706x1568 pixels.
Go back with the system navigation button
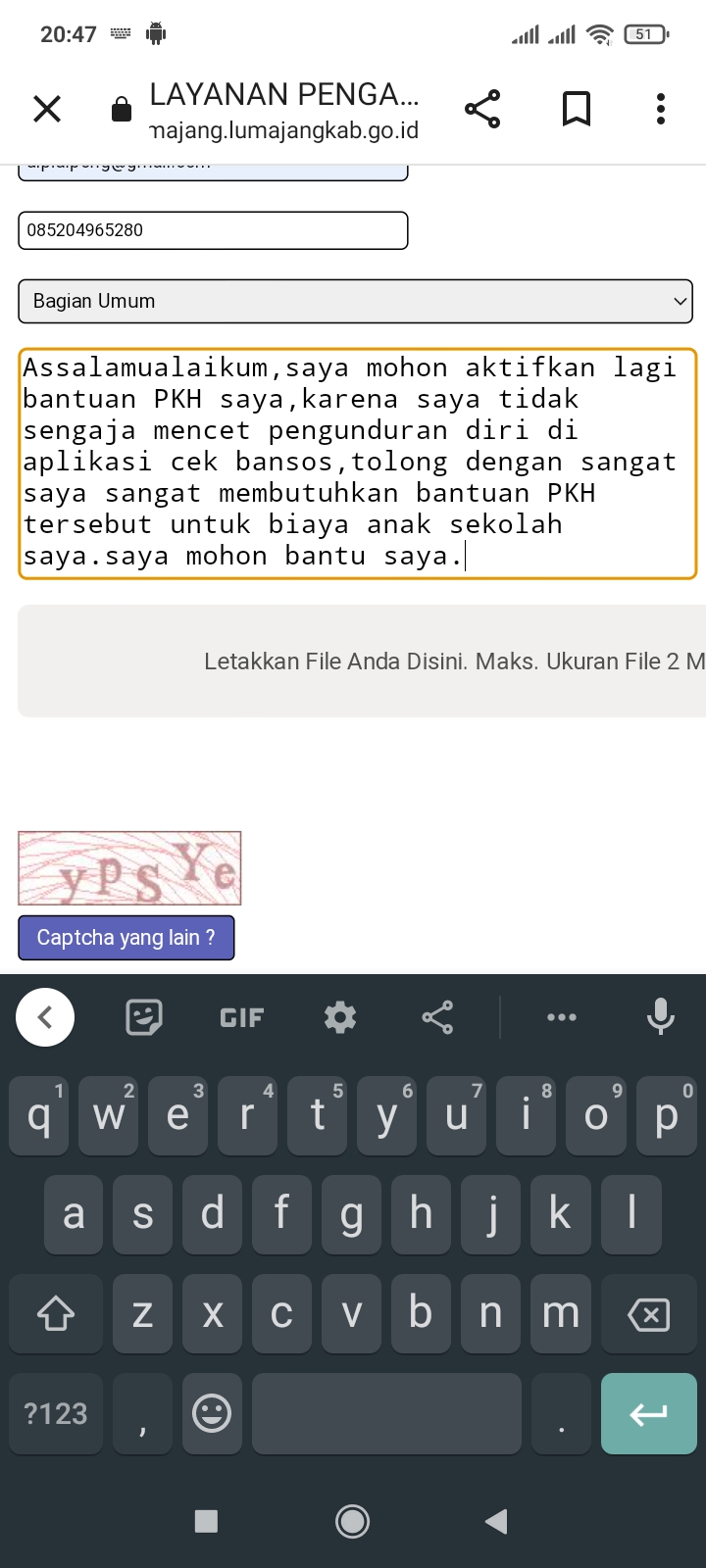tap(496, 1521)
